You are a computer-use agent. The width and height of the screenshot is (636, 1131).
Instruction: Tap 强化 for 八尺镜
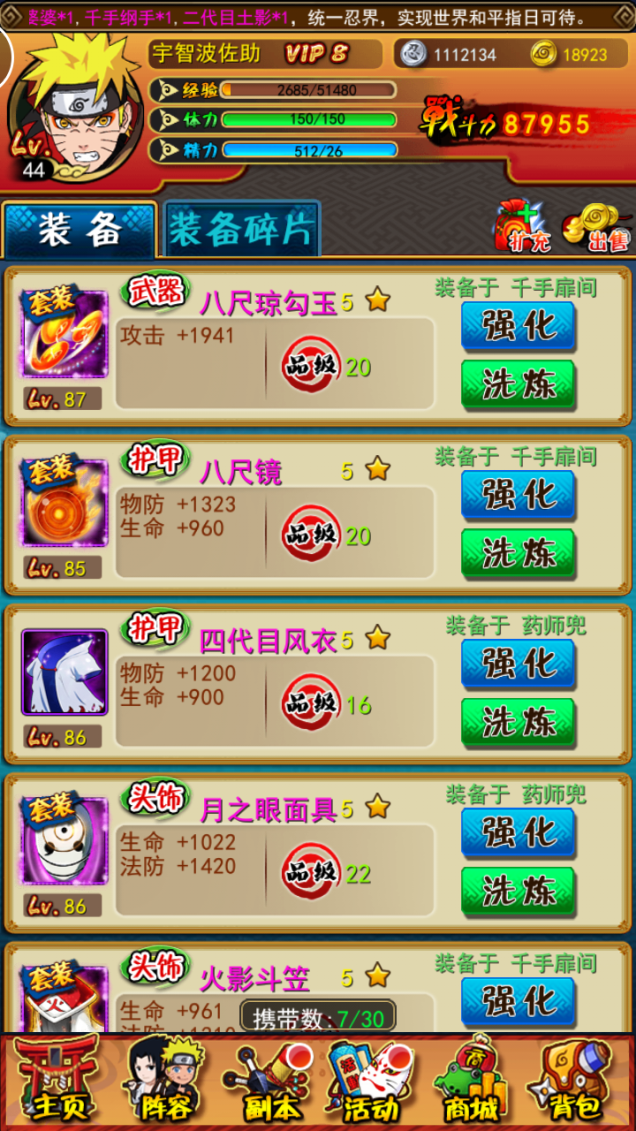[518, 495]
